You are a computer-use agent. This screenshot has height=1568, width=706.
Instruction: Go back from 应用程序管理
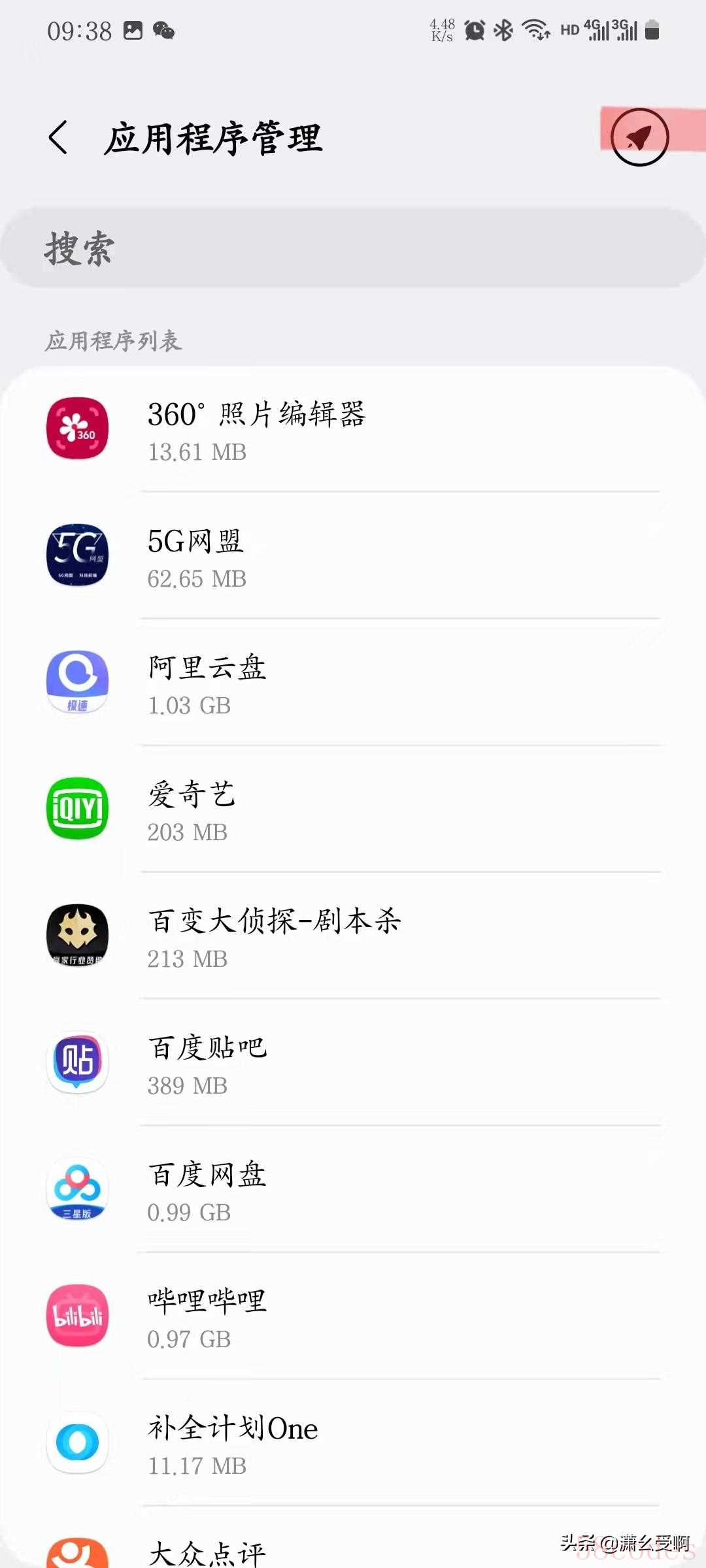(58, 138)
